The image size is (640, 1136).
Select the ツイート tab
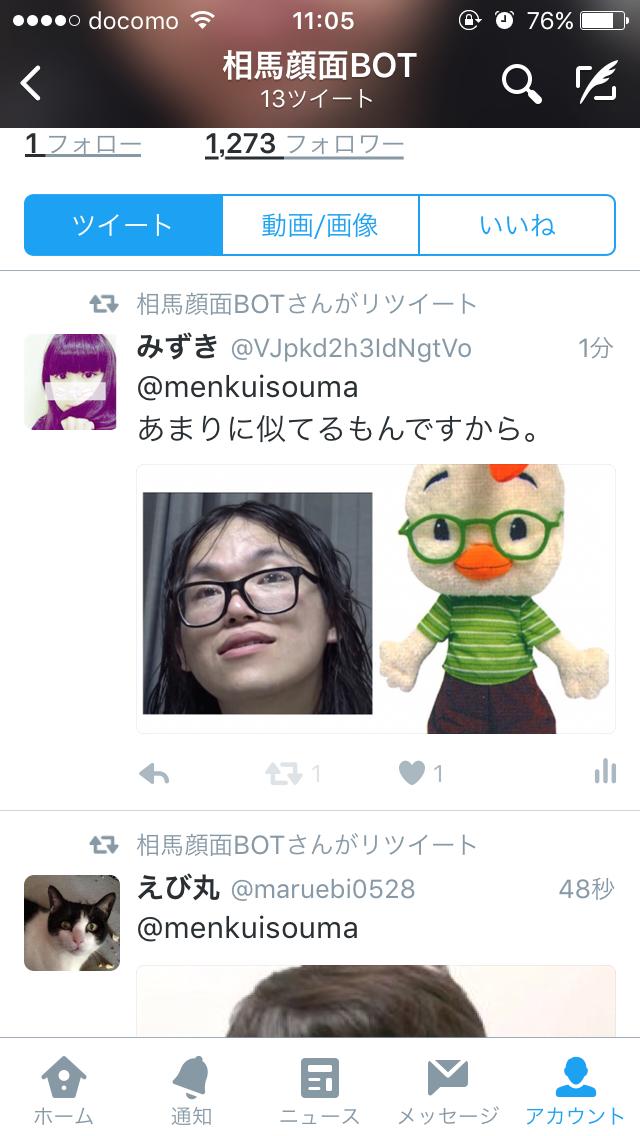point(122,225)
